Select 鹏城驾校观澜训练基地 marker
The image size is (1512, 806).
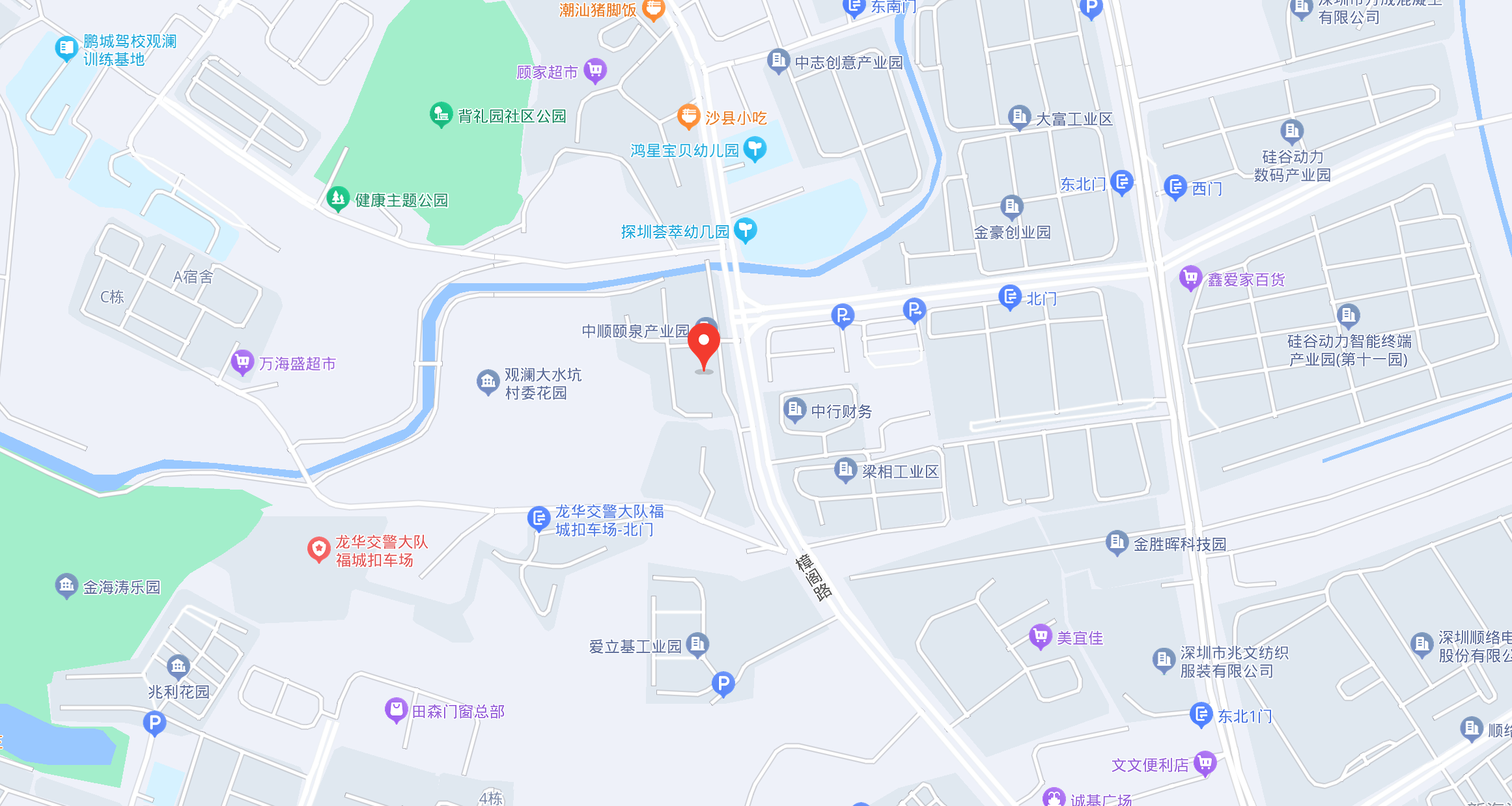click(66, 49)
